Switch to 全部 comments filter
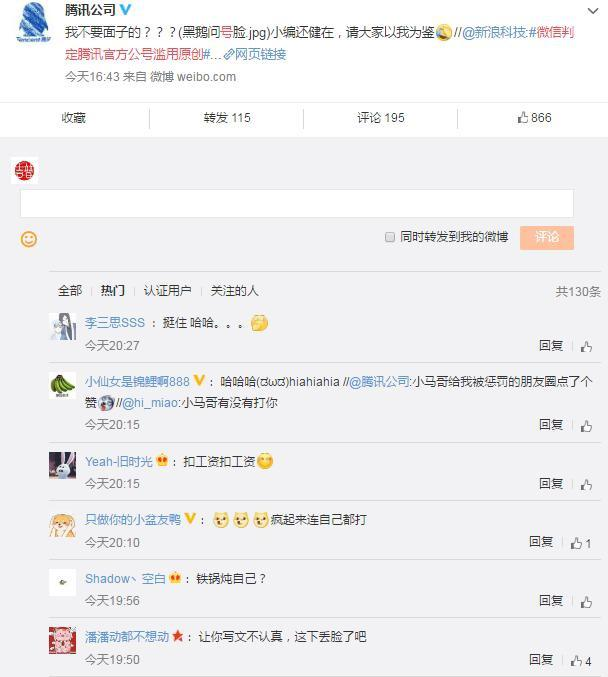 69,291
